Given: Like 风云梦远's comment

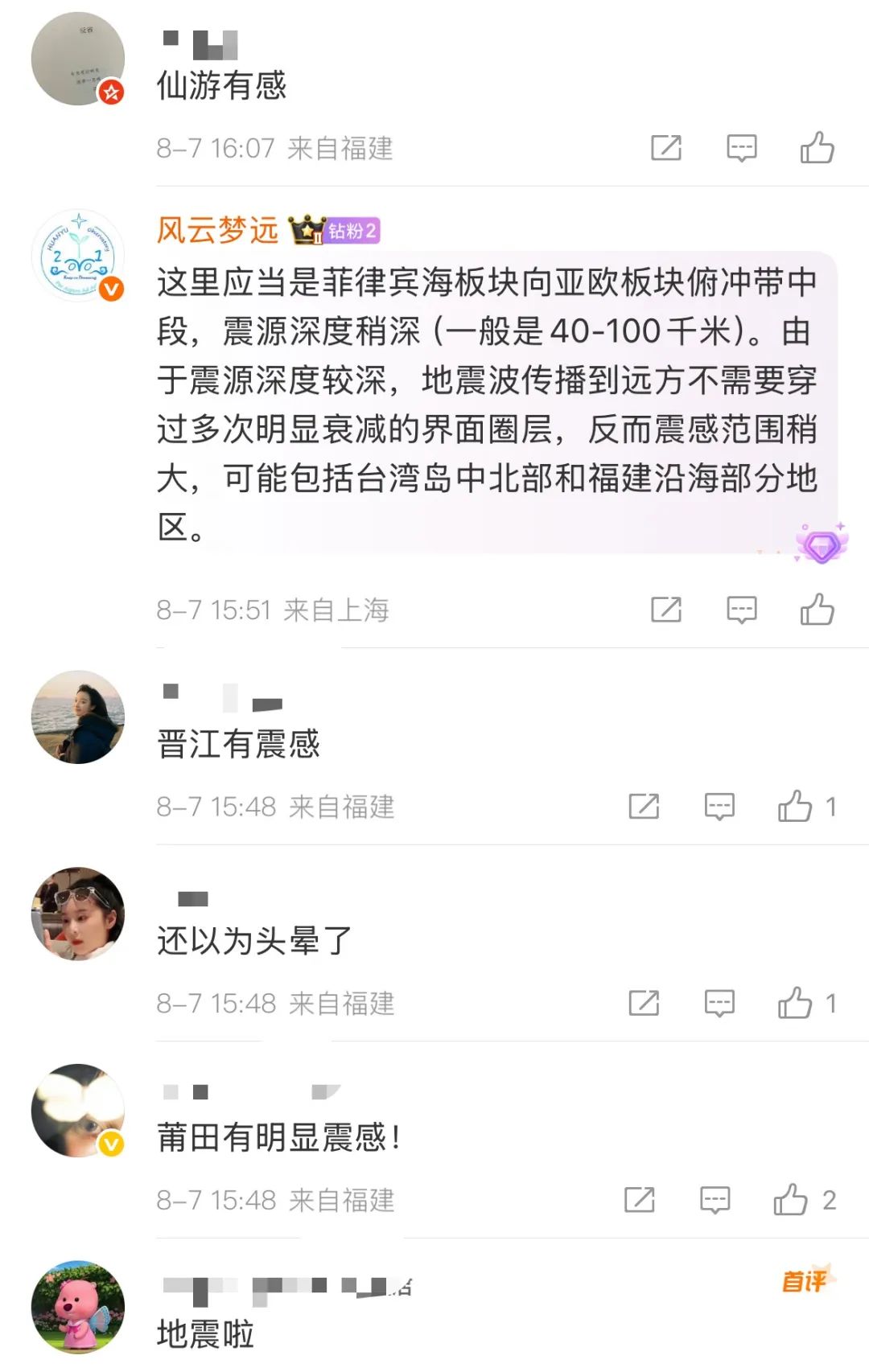Looking at the screenshot, I should (x=817, y=610).
